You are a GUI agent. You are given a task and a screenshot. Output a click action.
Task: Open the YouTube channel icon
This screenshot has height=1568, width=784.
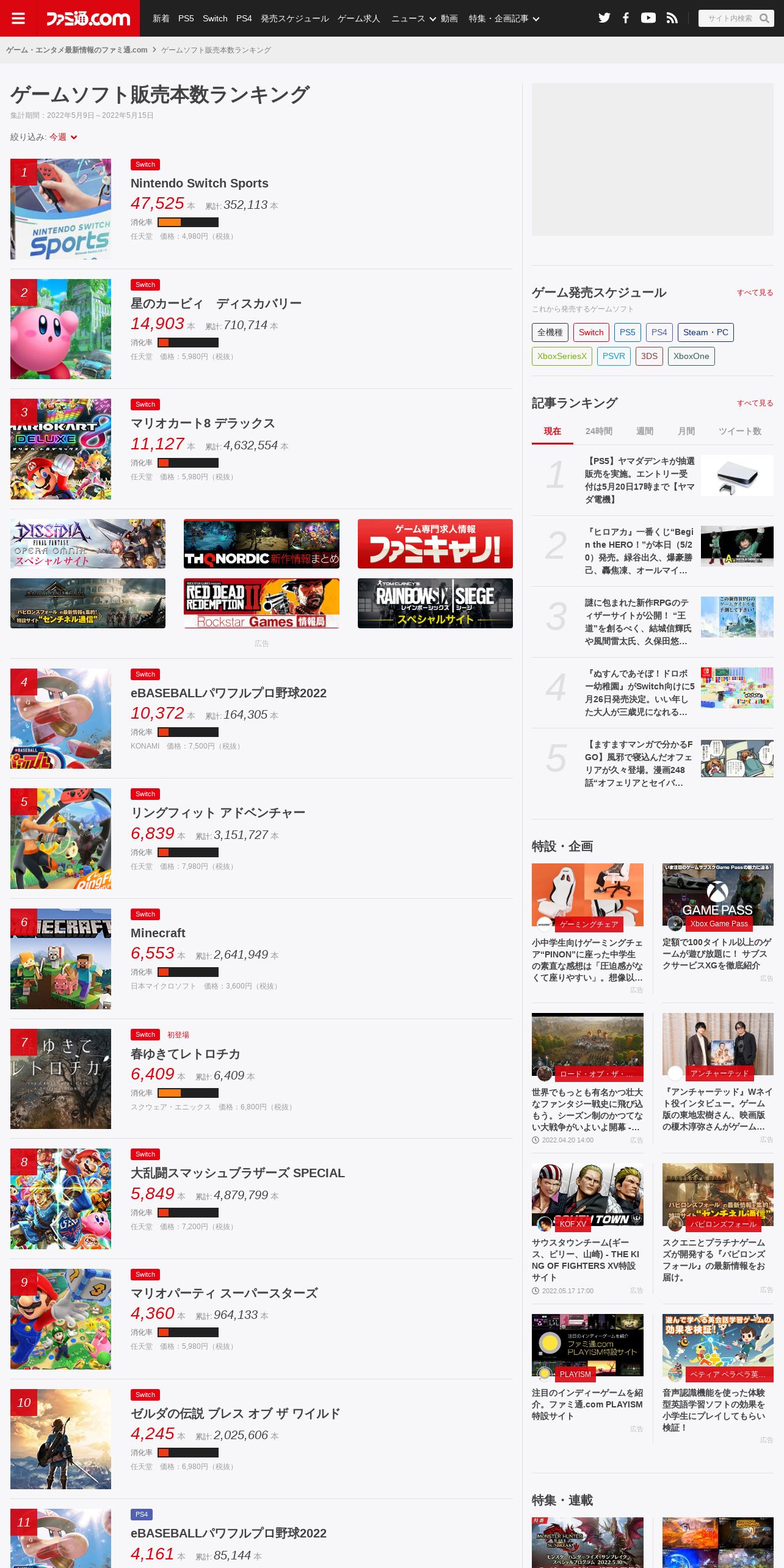(x=648, y=18)
